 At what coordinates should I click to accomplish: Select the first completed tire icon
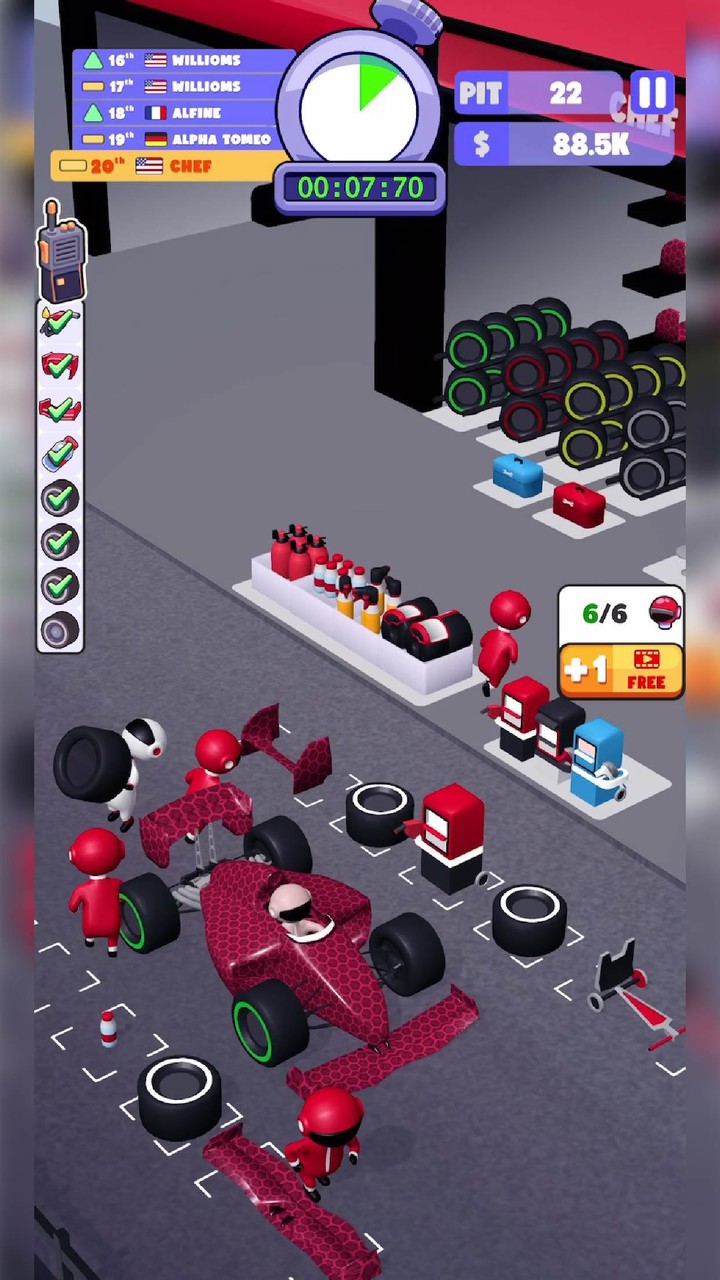(x=60, y=495)
